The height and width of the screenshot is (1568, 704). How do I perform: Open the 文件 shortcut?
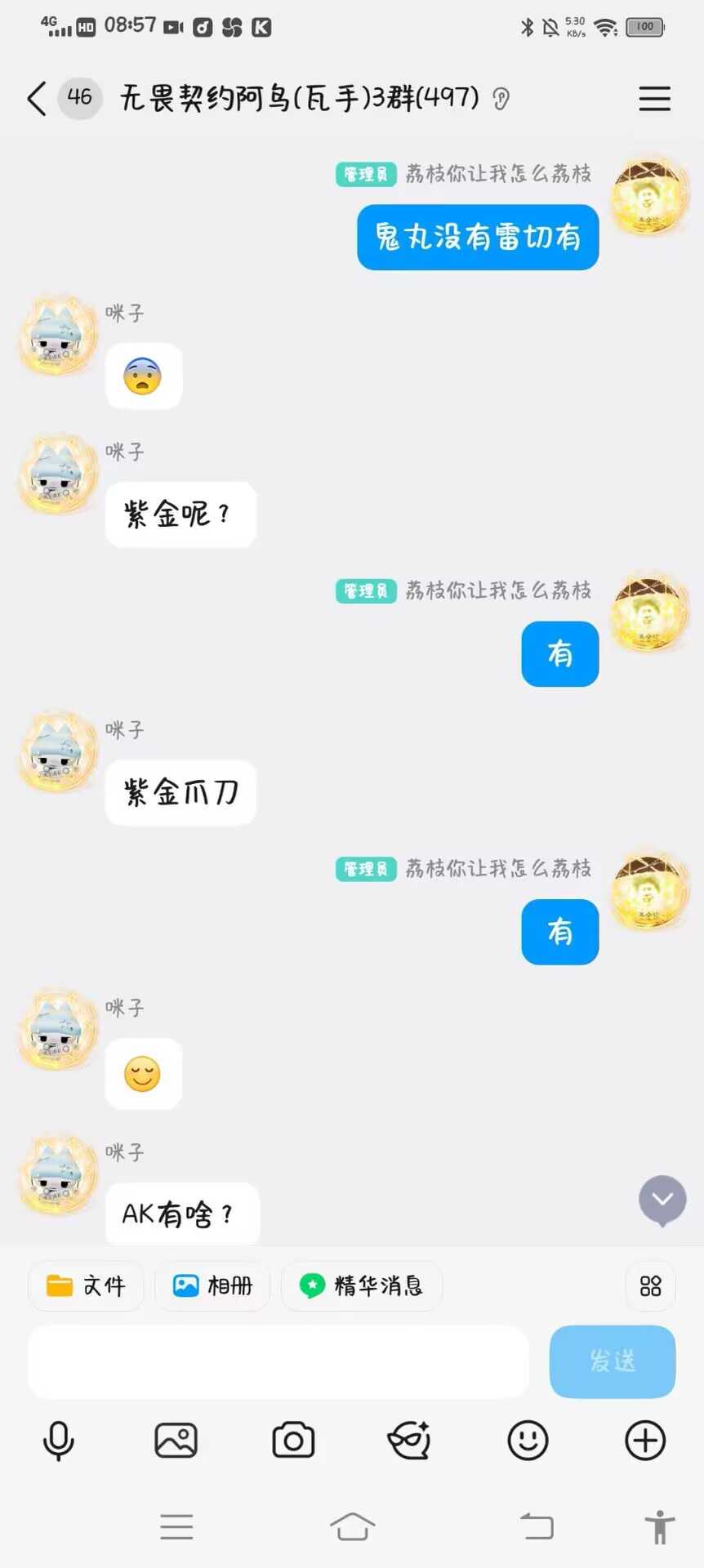click(86, 1286)
